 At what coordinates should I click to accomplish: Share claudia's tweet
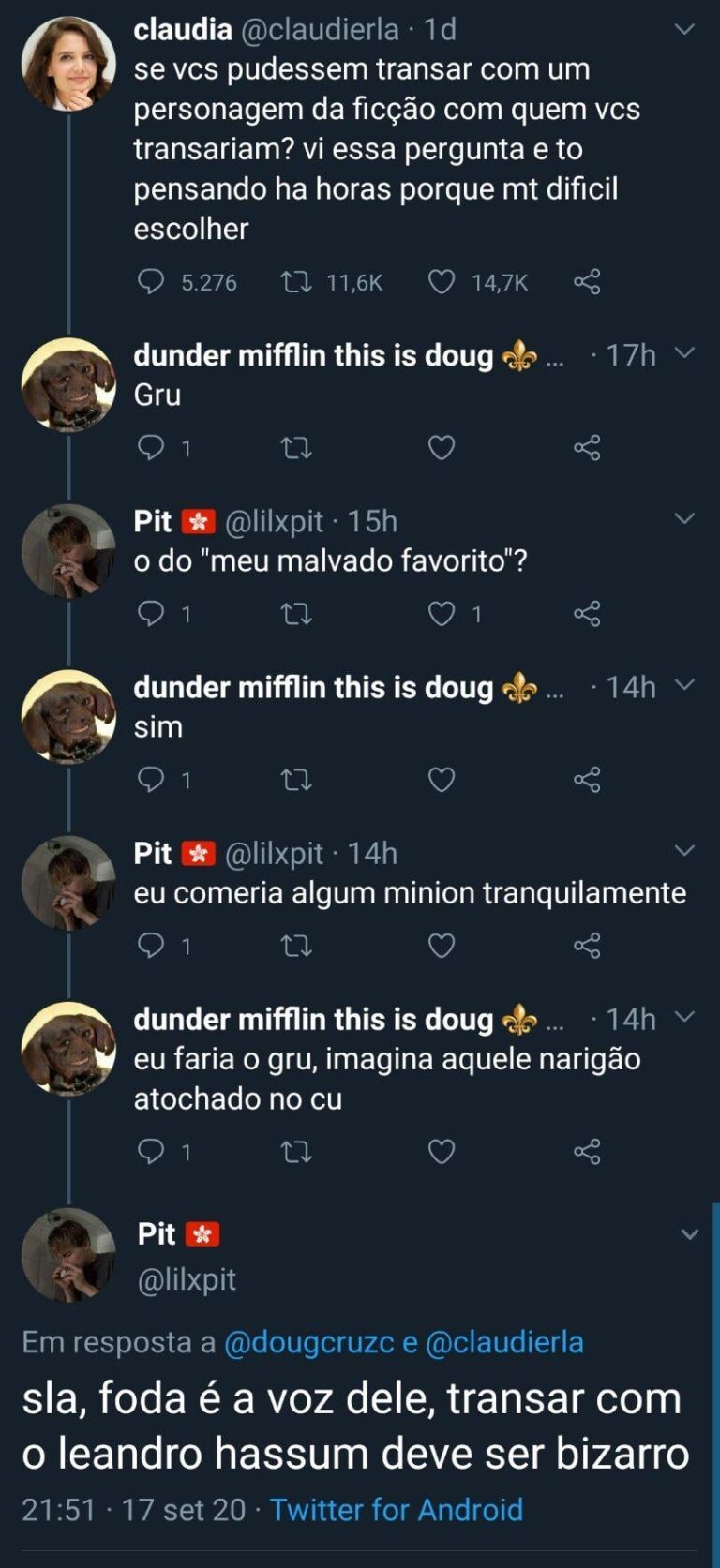pos(587,282)
